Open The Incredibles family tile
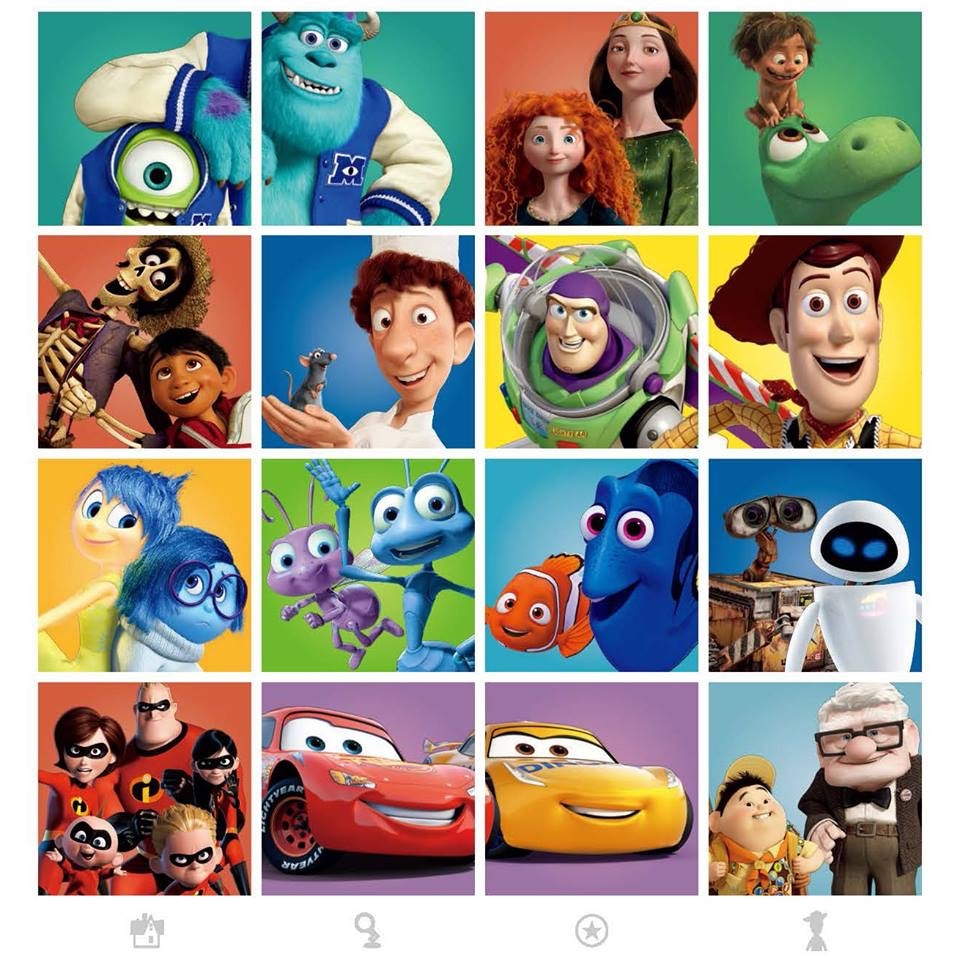Screen dimensions: 960x960 point(145,788)
